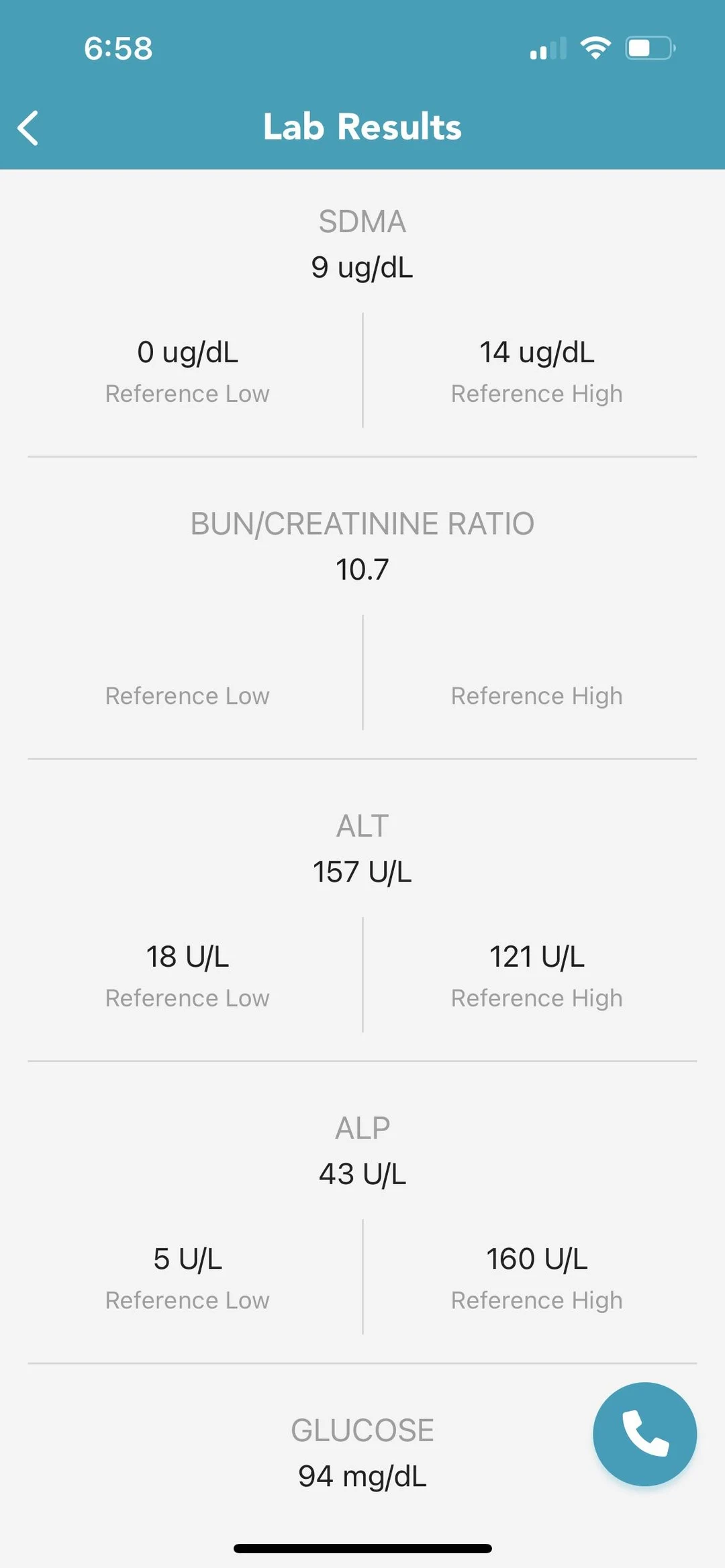
Task: Tap the battery indicator
Action: tap(648, 47)
